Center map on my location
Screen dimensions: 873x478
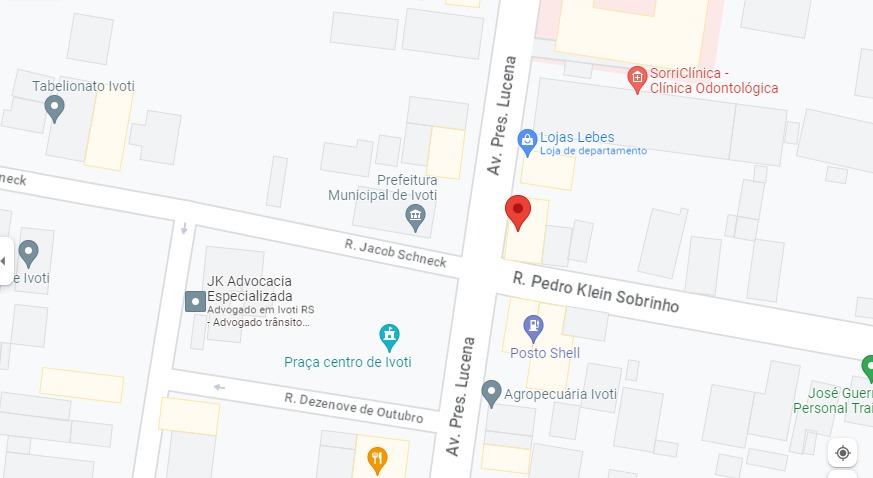(842, 453)
